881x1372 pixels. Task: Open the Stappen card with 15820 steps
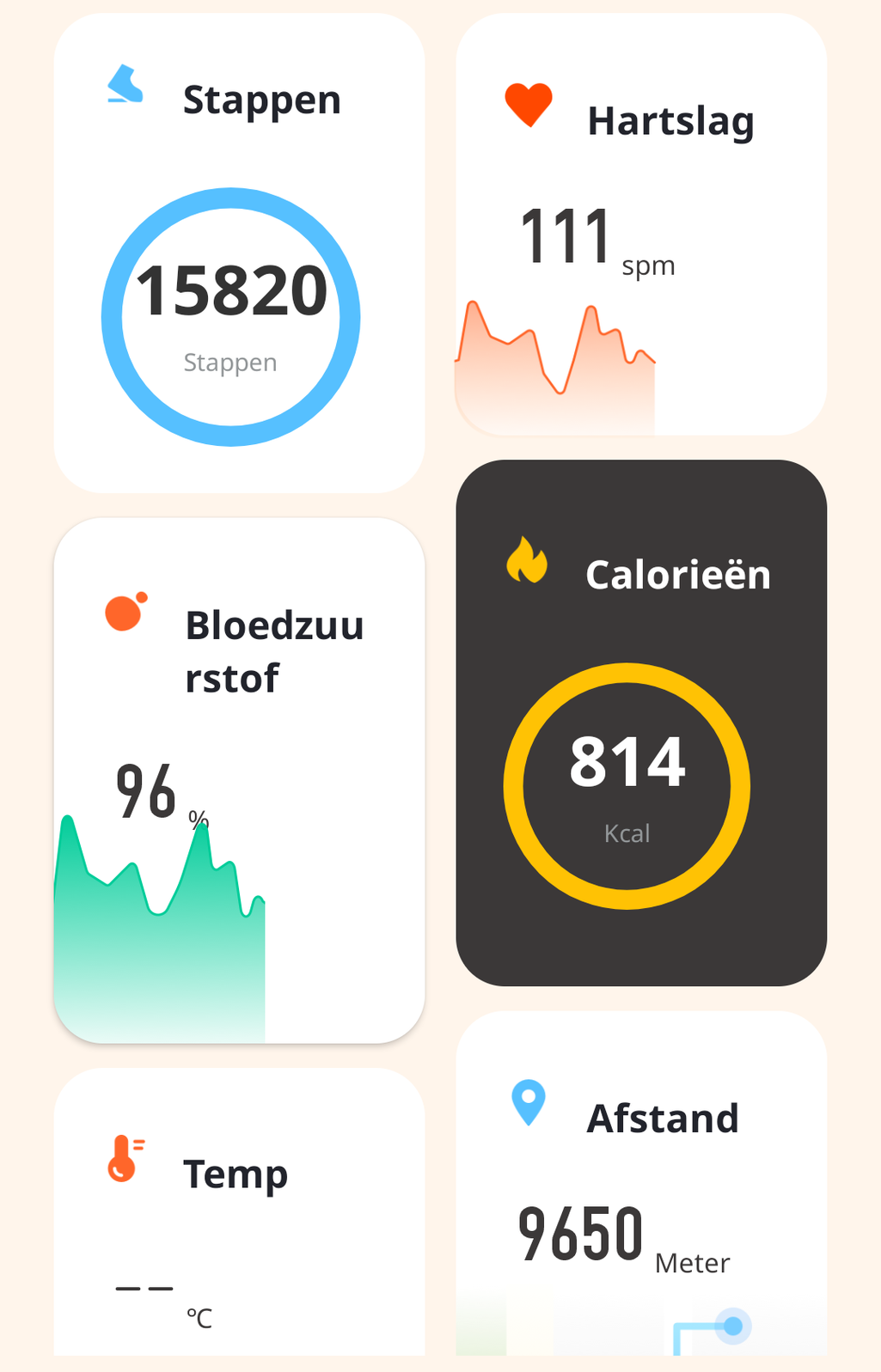(x=239, y=253)
